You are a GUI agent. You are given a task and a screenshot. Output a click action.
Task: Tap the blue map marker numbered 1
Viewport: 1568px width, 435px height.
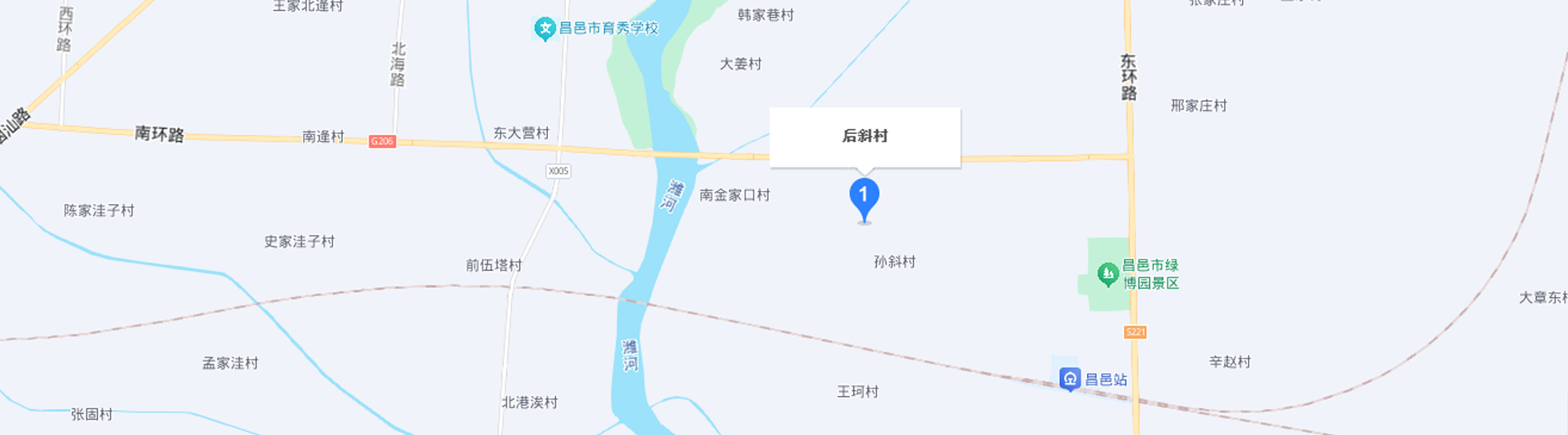click(x=864, y=197)
